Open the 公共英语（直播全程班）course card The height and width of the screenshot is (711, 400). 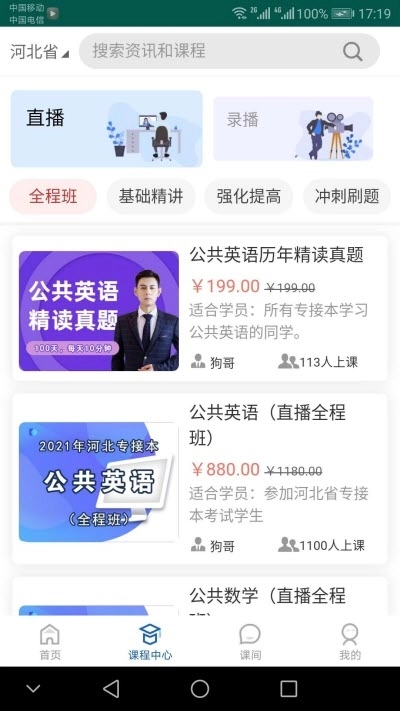[200, 479]
